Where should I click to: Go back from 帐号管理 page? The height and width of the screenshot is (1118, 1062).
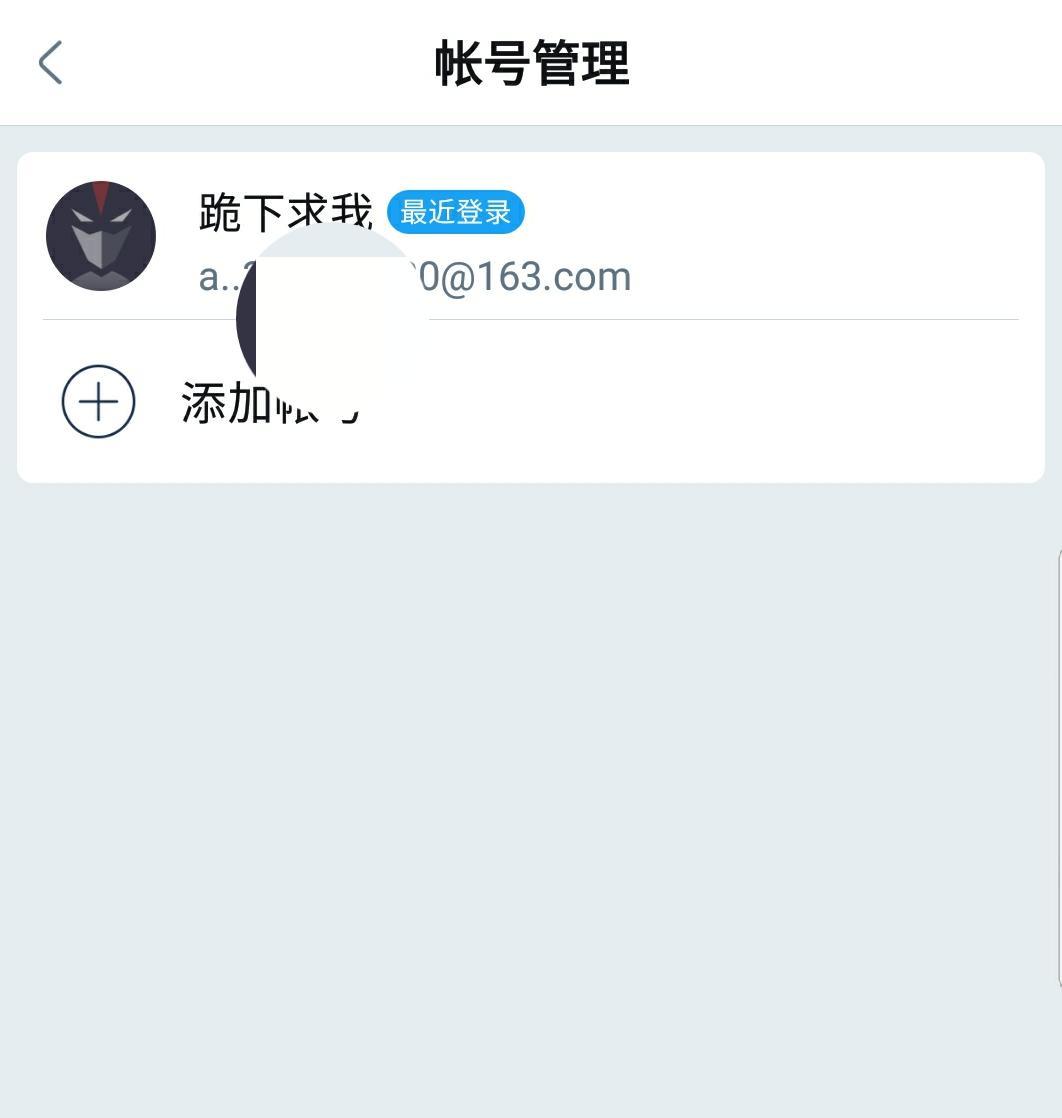(x=50, y=63)
